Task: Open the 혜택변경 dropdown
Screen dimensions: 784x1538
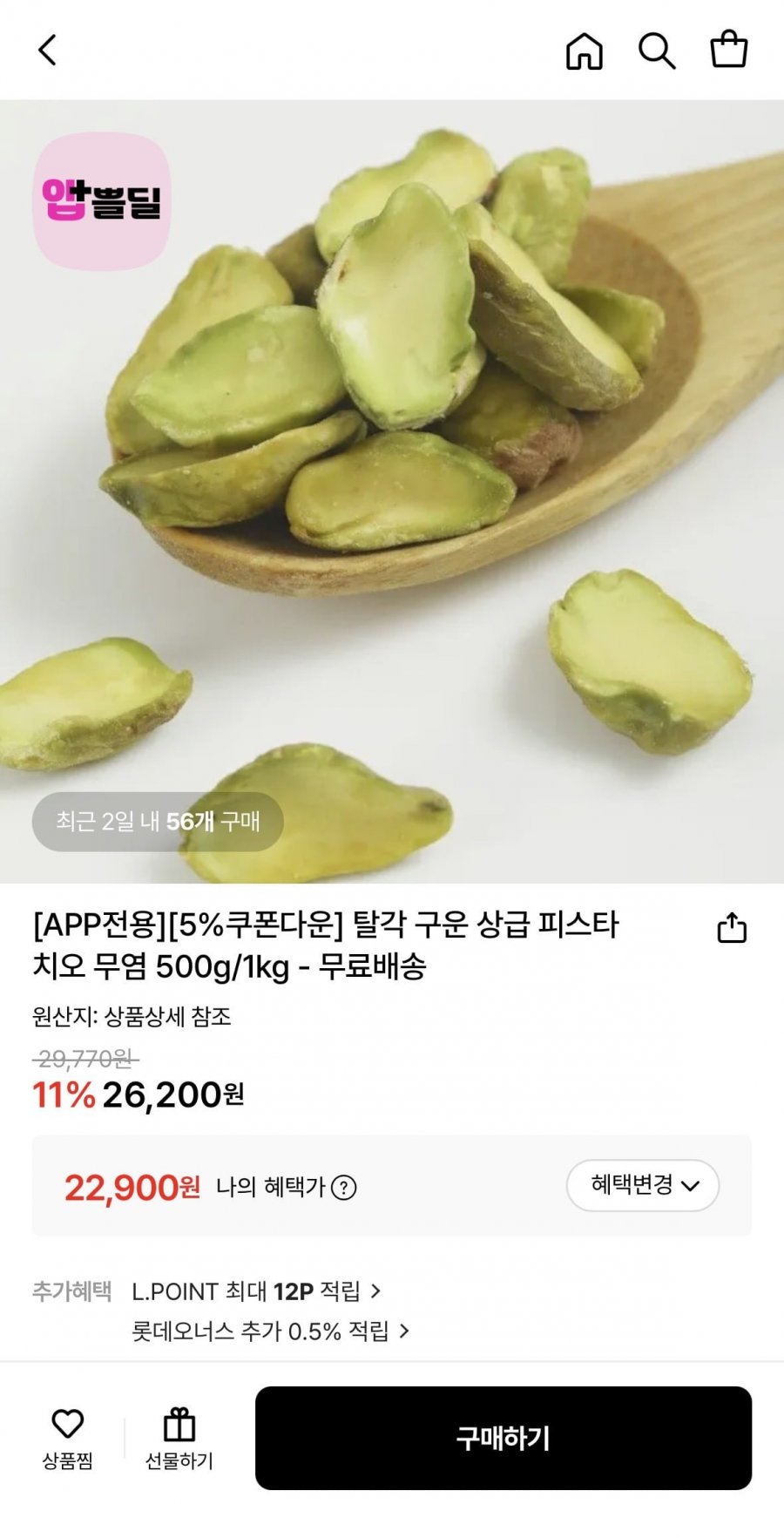Action: [641, 1185]
